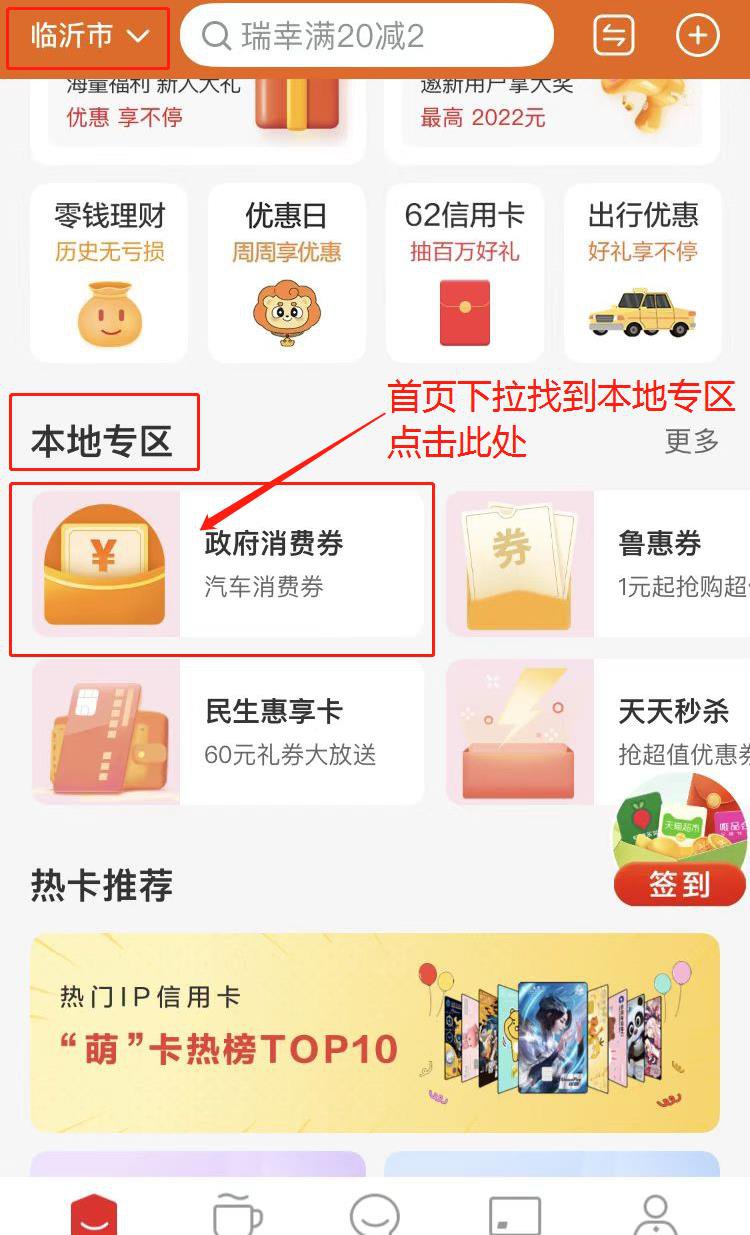
Task: Open the 萌卡热榜TOP10 banner
Action: tap(375, 1032)
